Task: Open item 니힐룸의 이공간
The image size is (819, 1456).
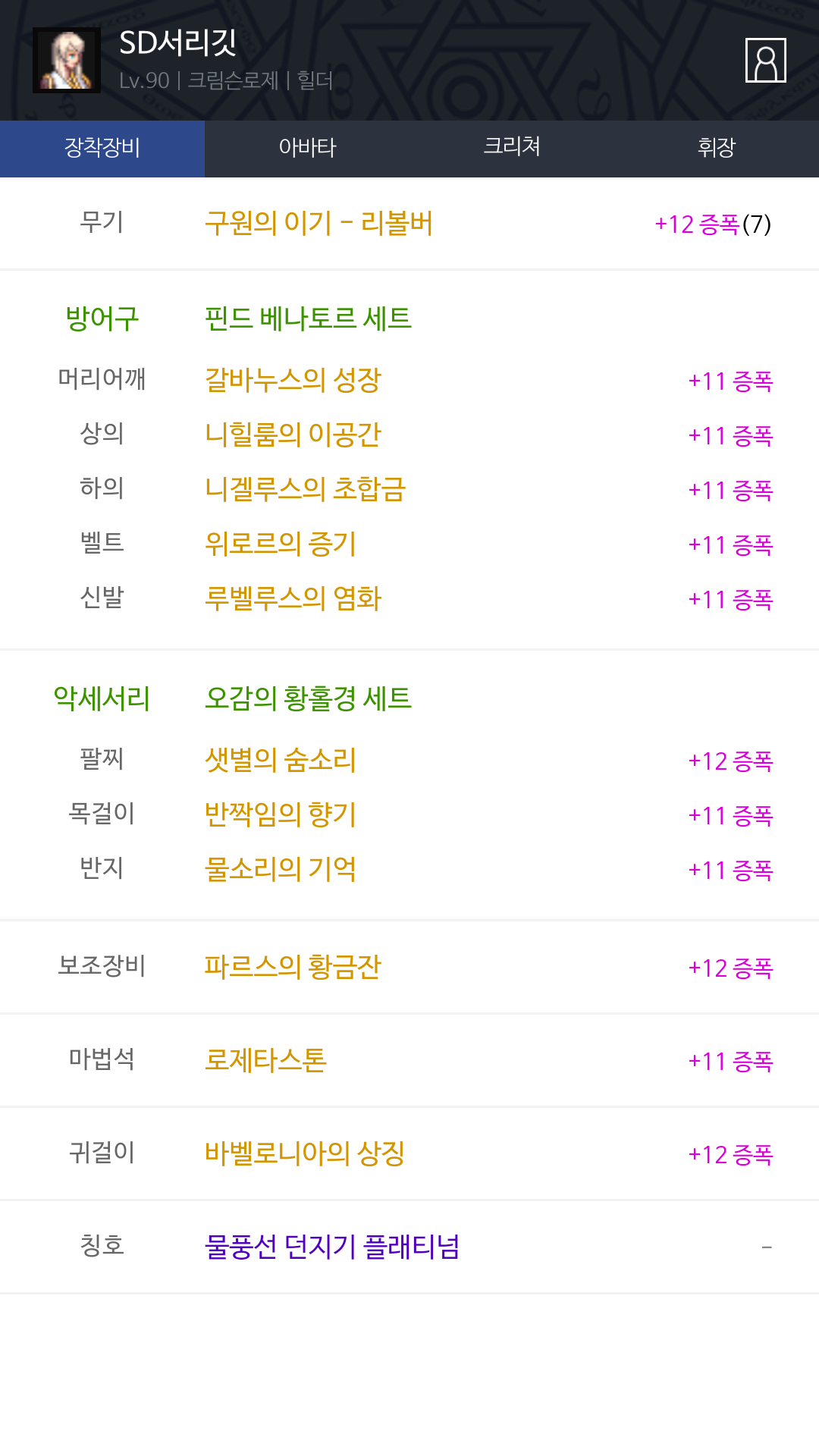Action: coord(293,435)
